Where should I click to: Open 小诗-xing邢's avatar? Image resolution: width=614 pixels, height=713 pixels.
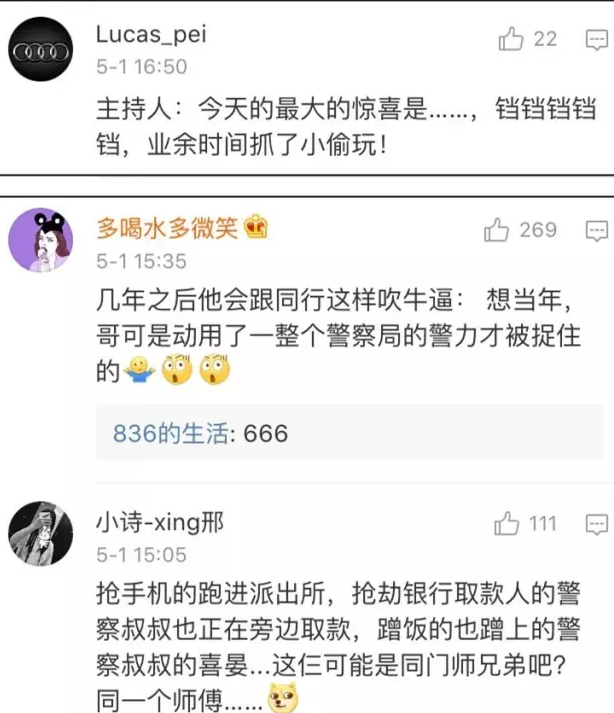(x=42, y=531)
